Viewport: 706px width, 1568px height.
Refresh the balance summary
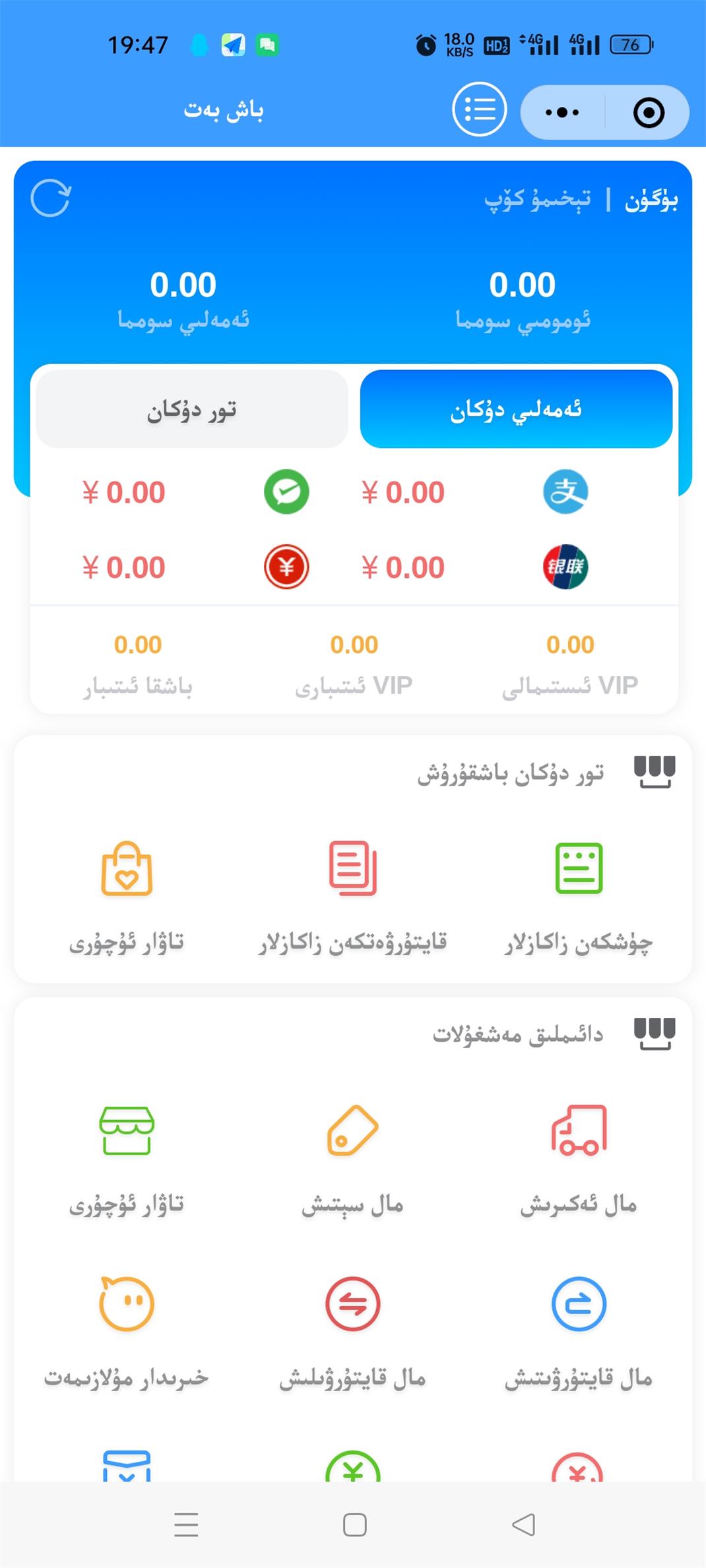tap(51, 199)
